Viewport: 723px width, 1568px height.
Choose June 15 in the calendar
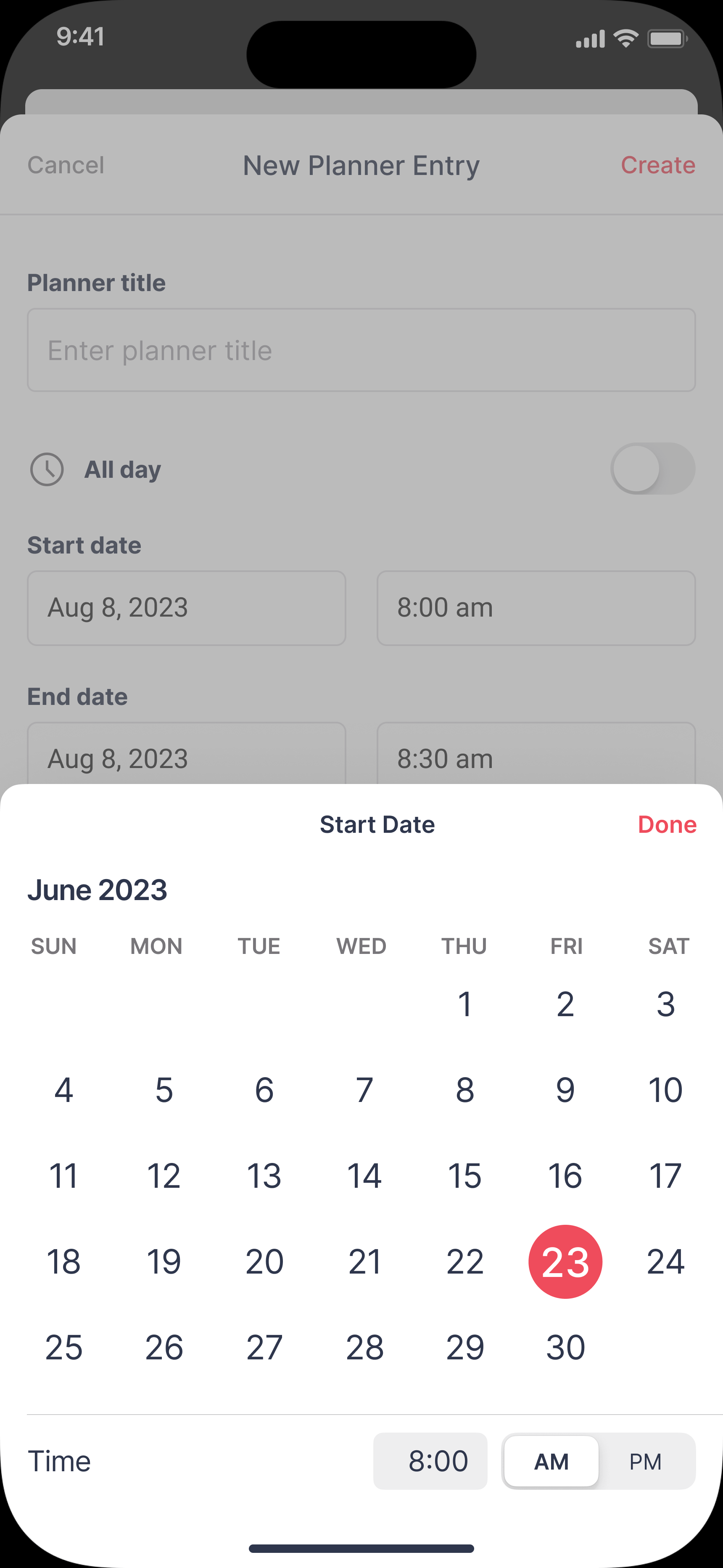465,1176
